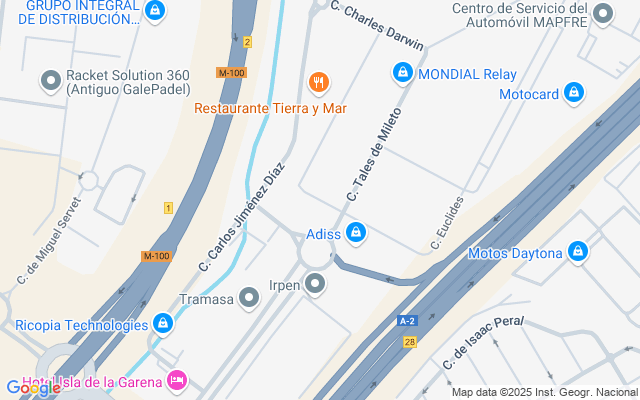
Task: Open Centro de Servicio del Automóvil MAPFRE marker
Action: pos(603,14)
